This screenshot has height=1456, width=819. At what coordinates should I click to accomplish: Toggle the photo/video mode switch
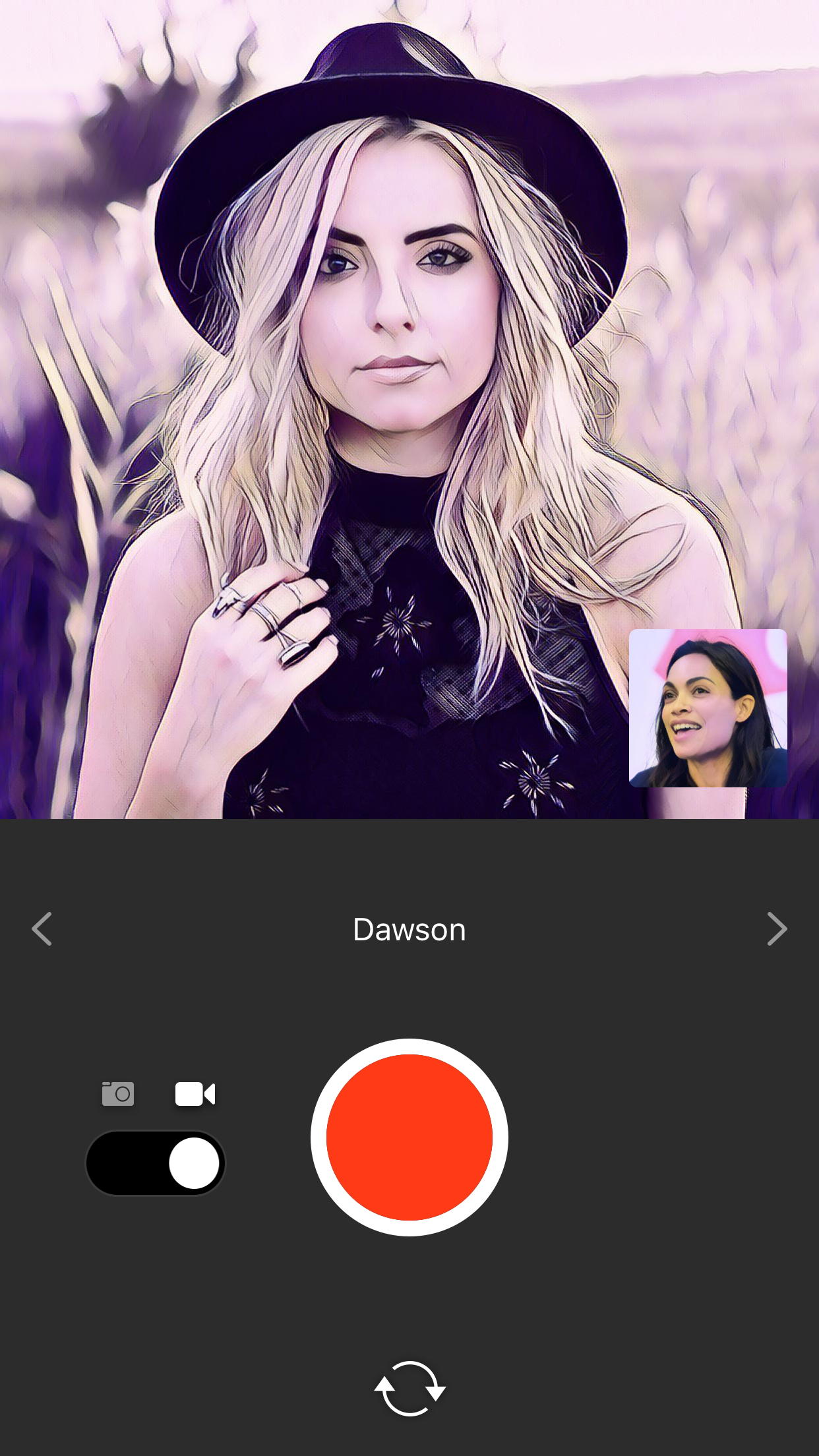click(156, 1163)
